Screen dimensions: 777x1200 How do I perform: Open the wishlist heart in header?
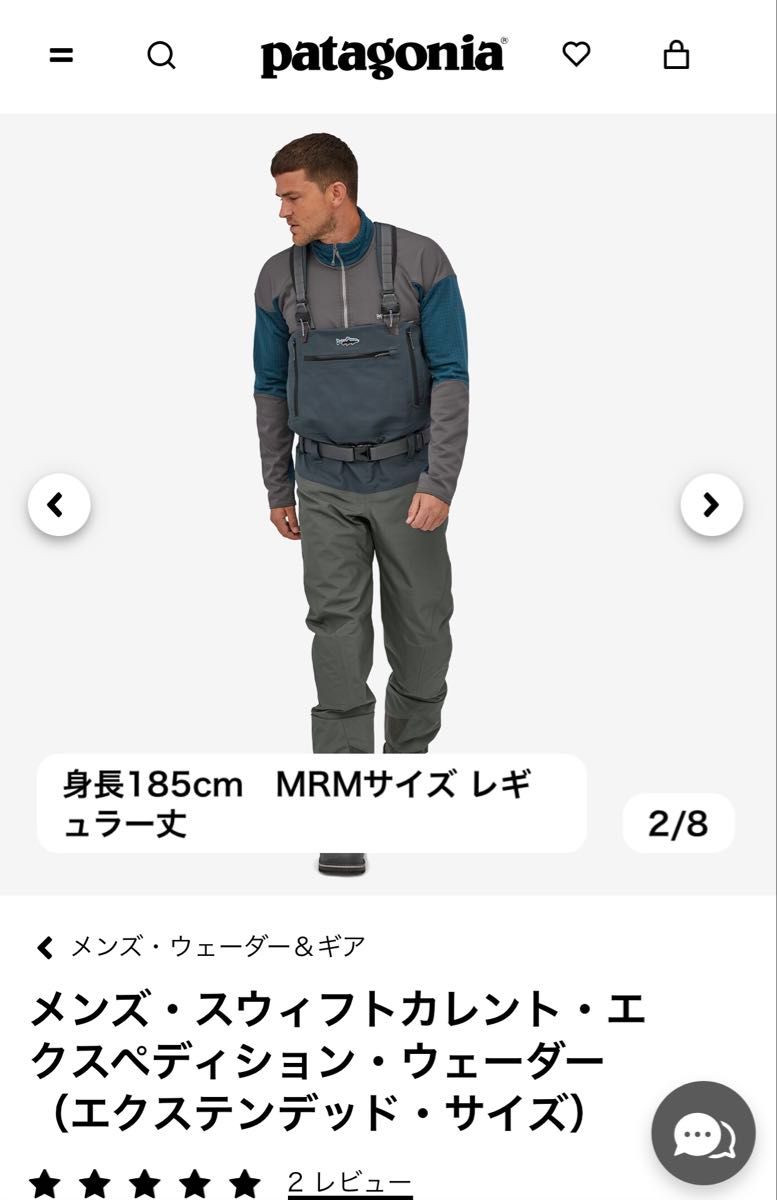[576, 54]
